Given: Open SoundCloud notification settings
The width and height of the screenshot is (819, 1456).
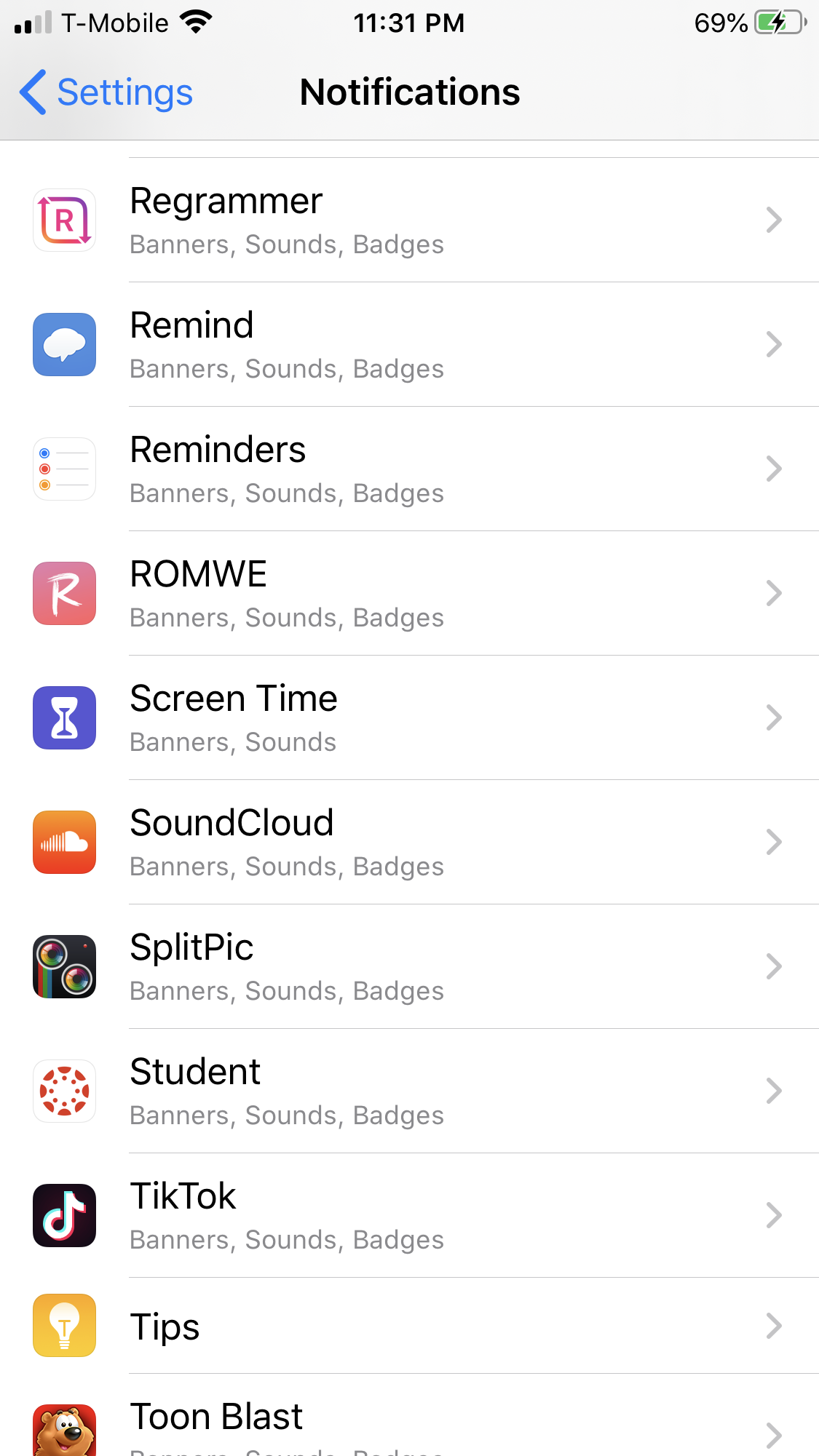Looking at the screenshot, I should [x=409, y=843].
